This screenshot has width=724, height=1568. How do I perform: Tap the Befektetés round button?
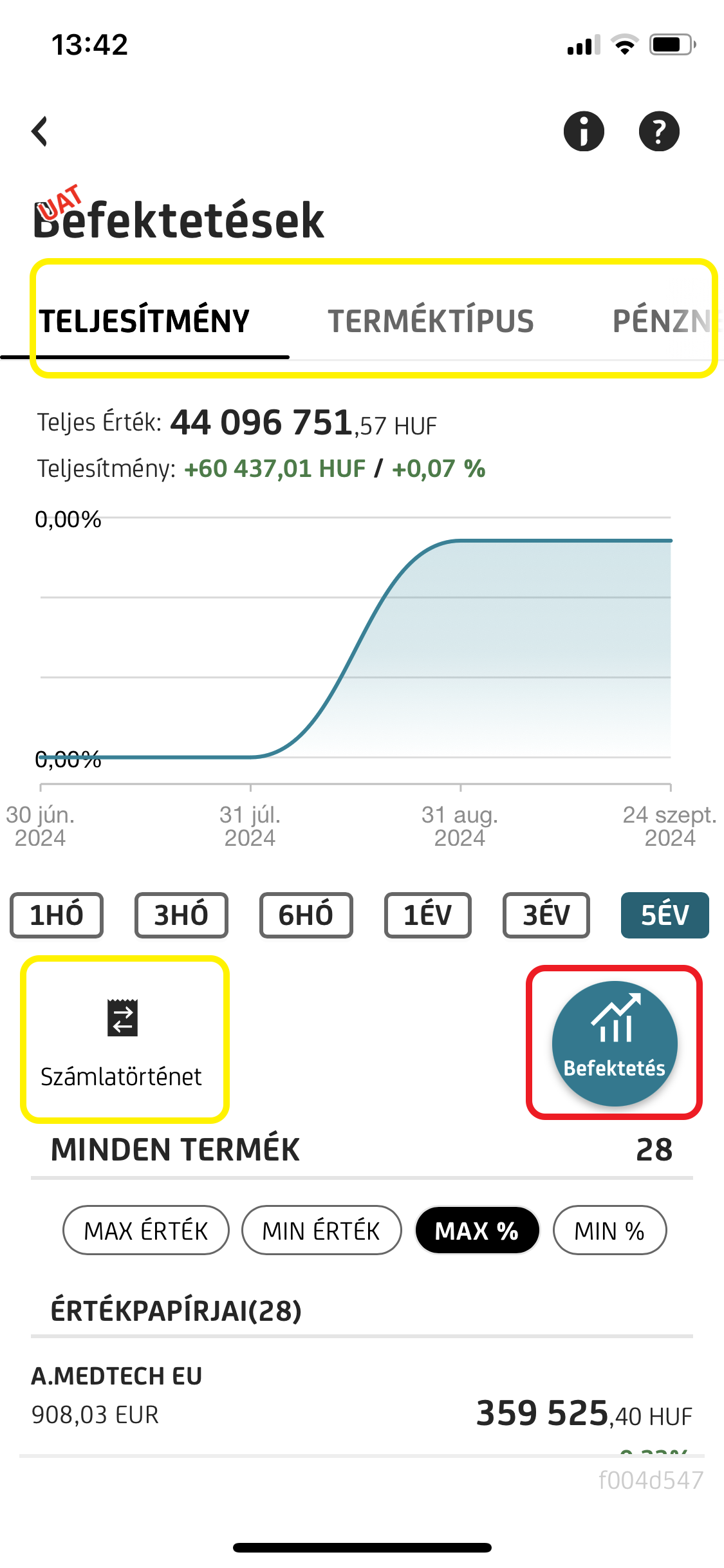pos(615,1043)
